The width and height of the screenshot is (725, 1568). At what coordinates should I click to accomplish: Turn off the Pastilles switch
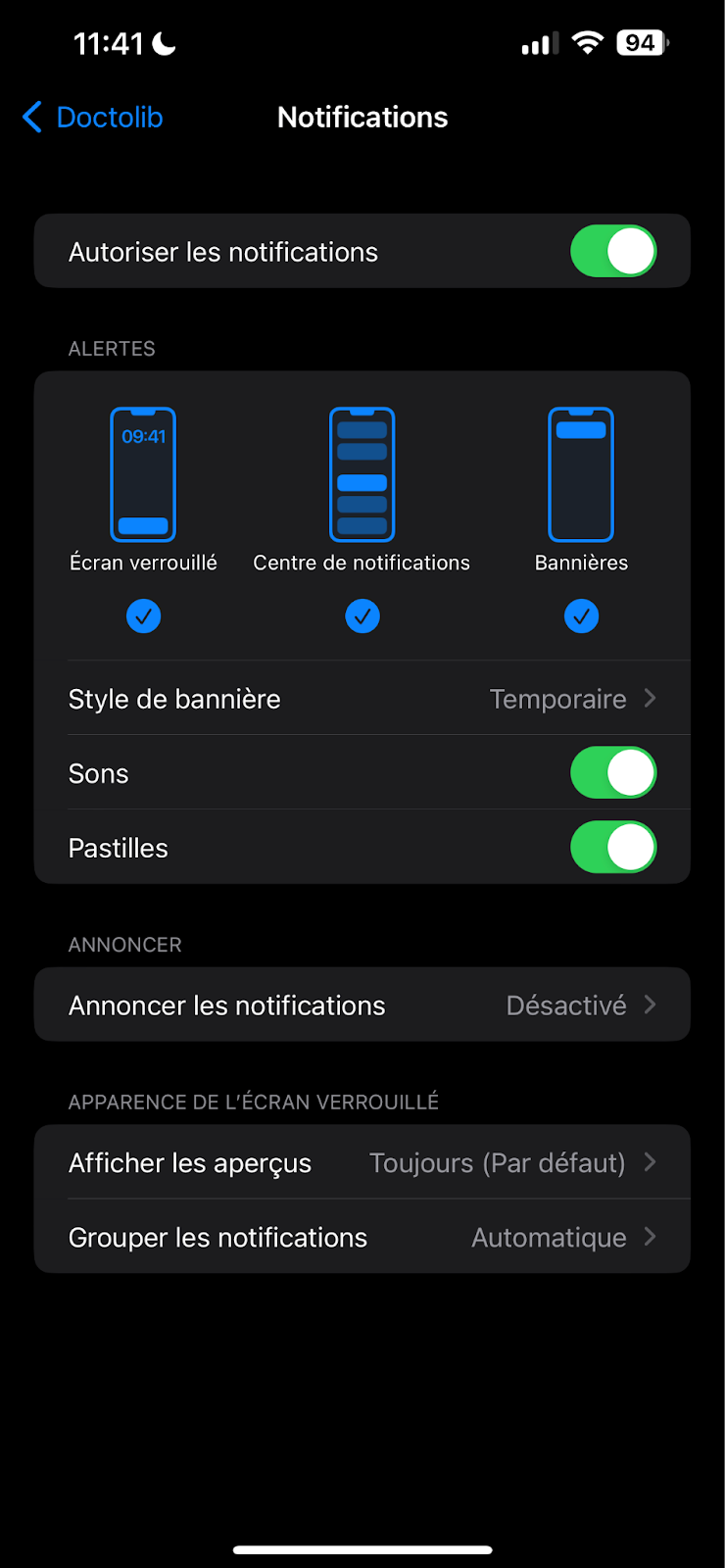click(613, 848)
